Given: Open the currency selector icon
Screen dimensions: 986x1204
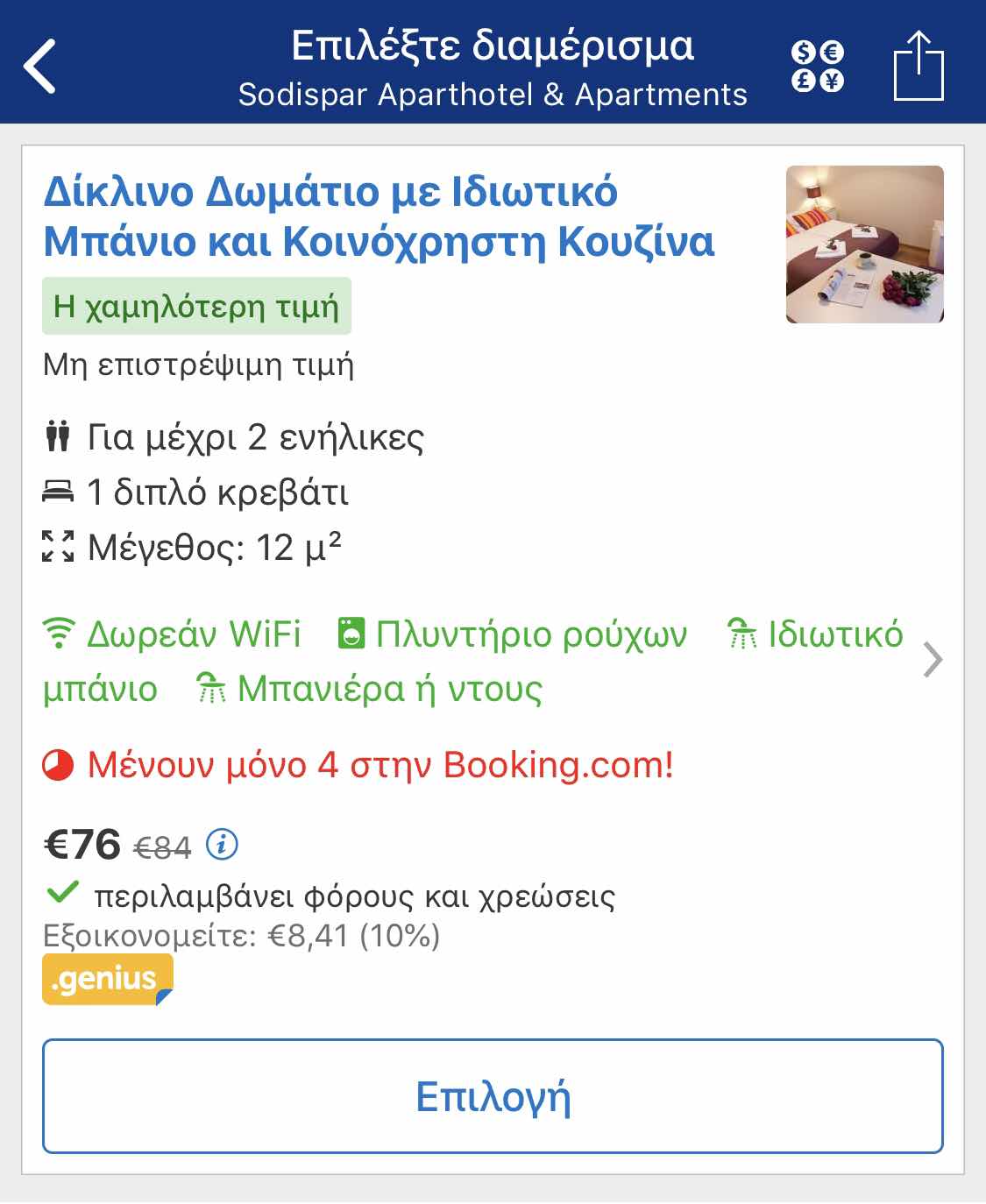Looking at the screenshot, I should (x=817, y=67).
